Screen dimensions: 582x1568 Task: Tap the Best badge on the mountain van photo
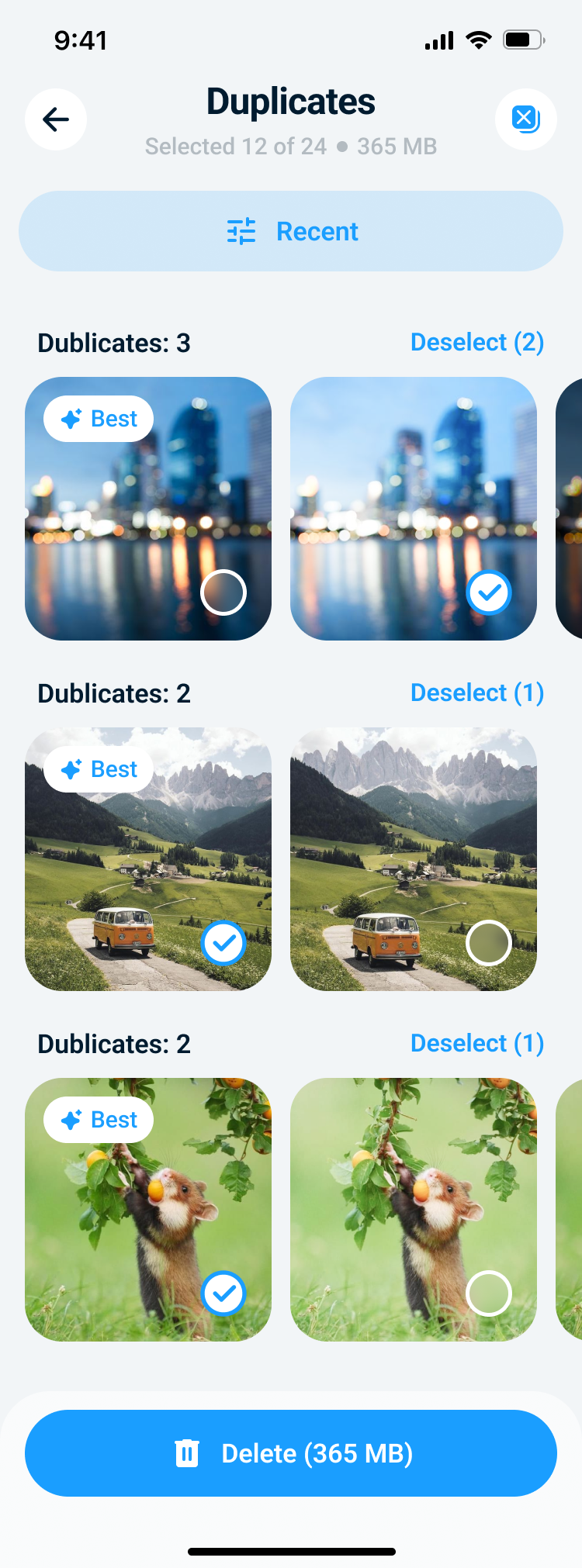[98, 768]
